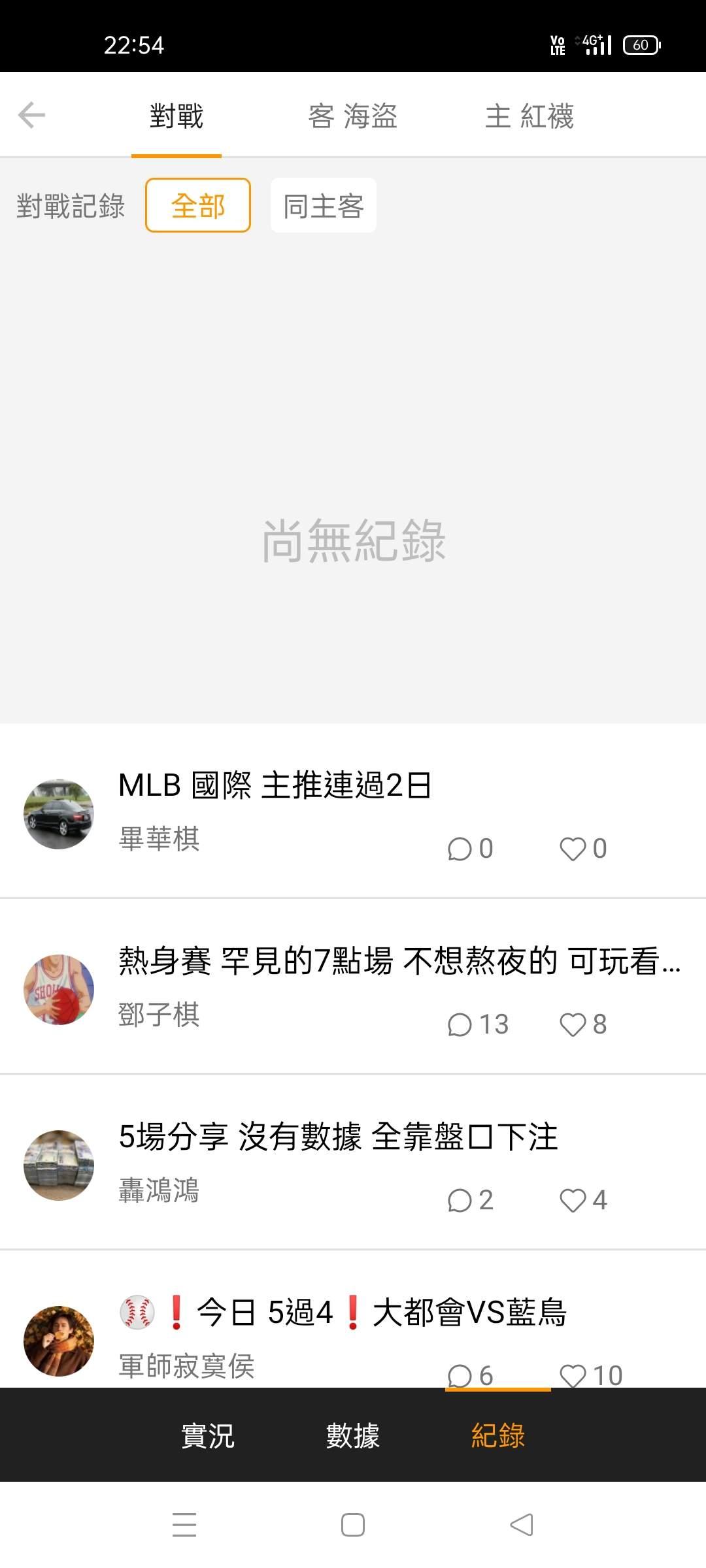Select the 對戰 tab

coord(176,116)
